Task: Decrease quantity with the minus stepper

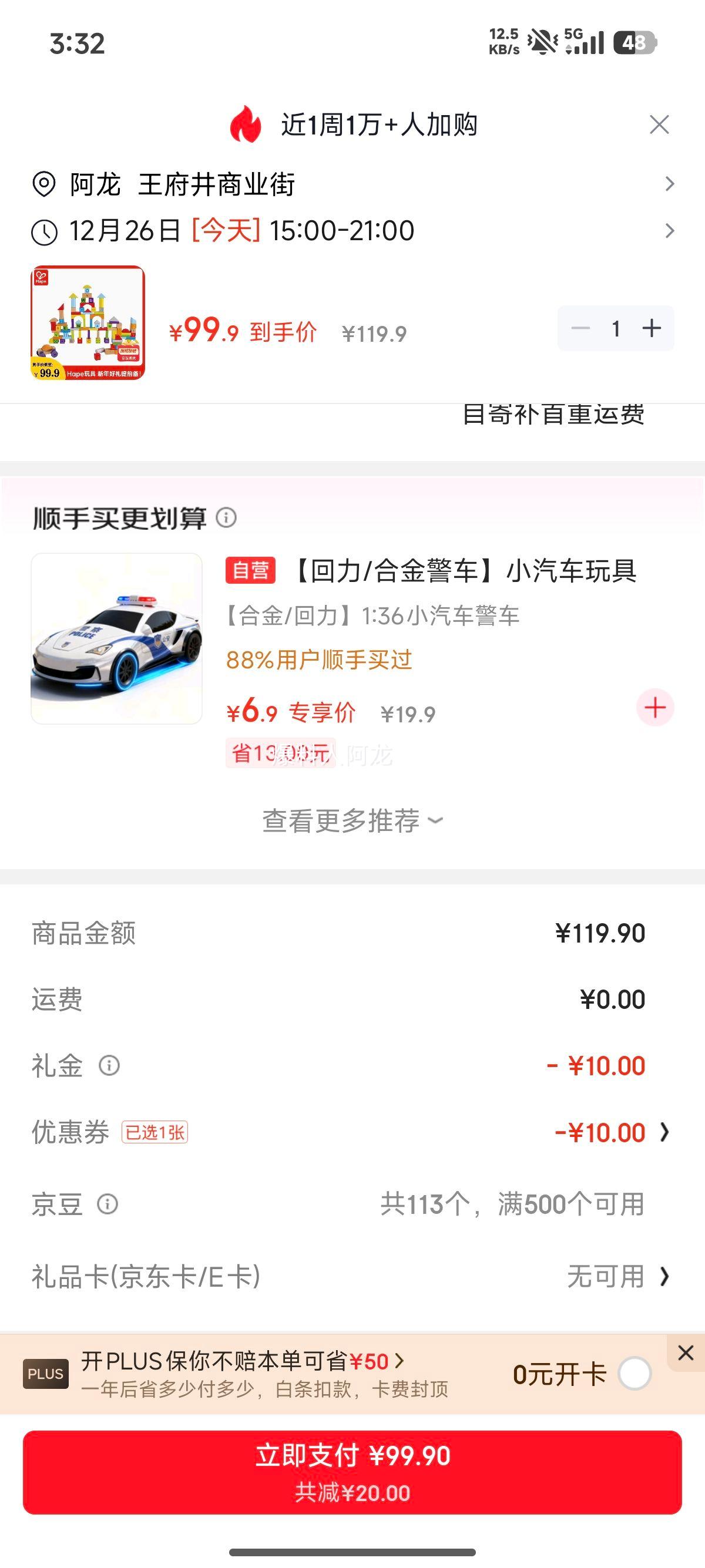Action: pyautogui.click(x=581, y=328)
